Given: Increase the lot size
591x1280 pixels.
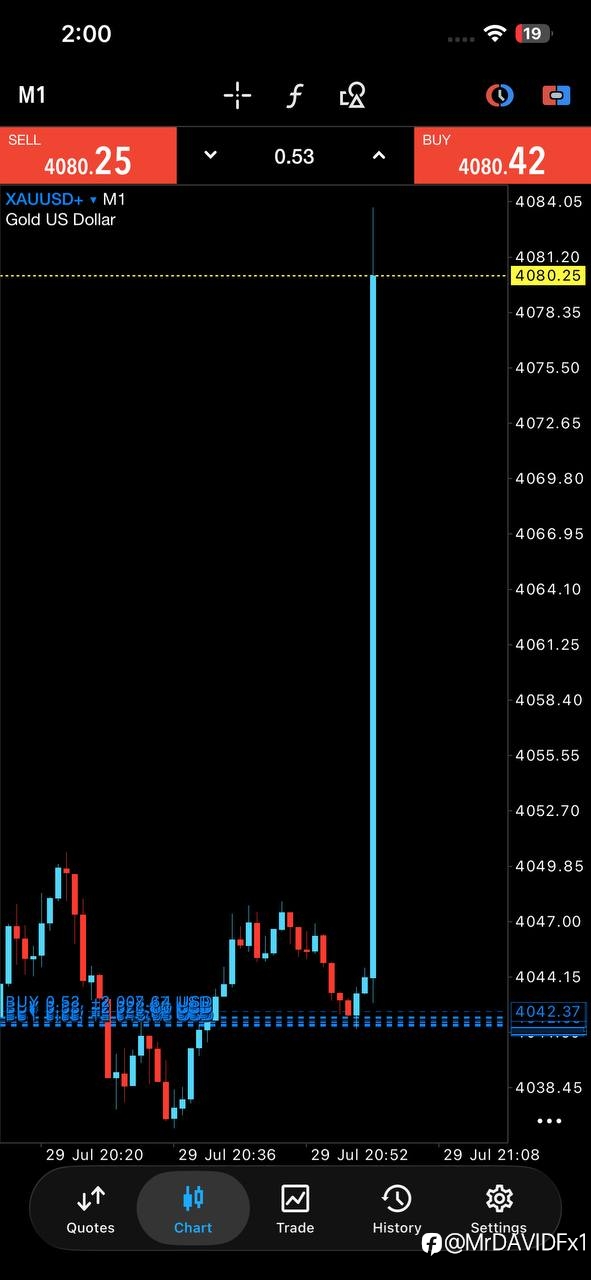Looking at the screenshot, I should click(379, 155).
